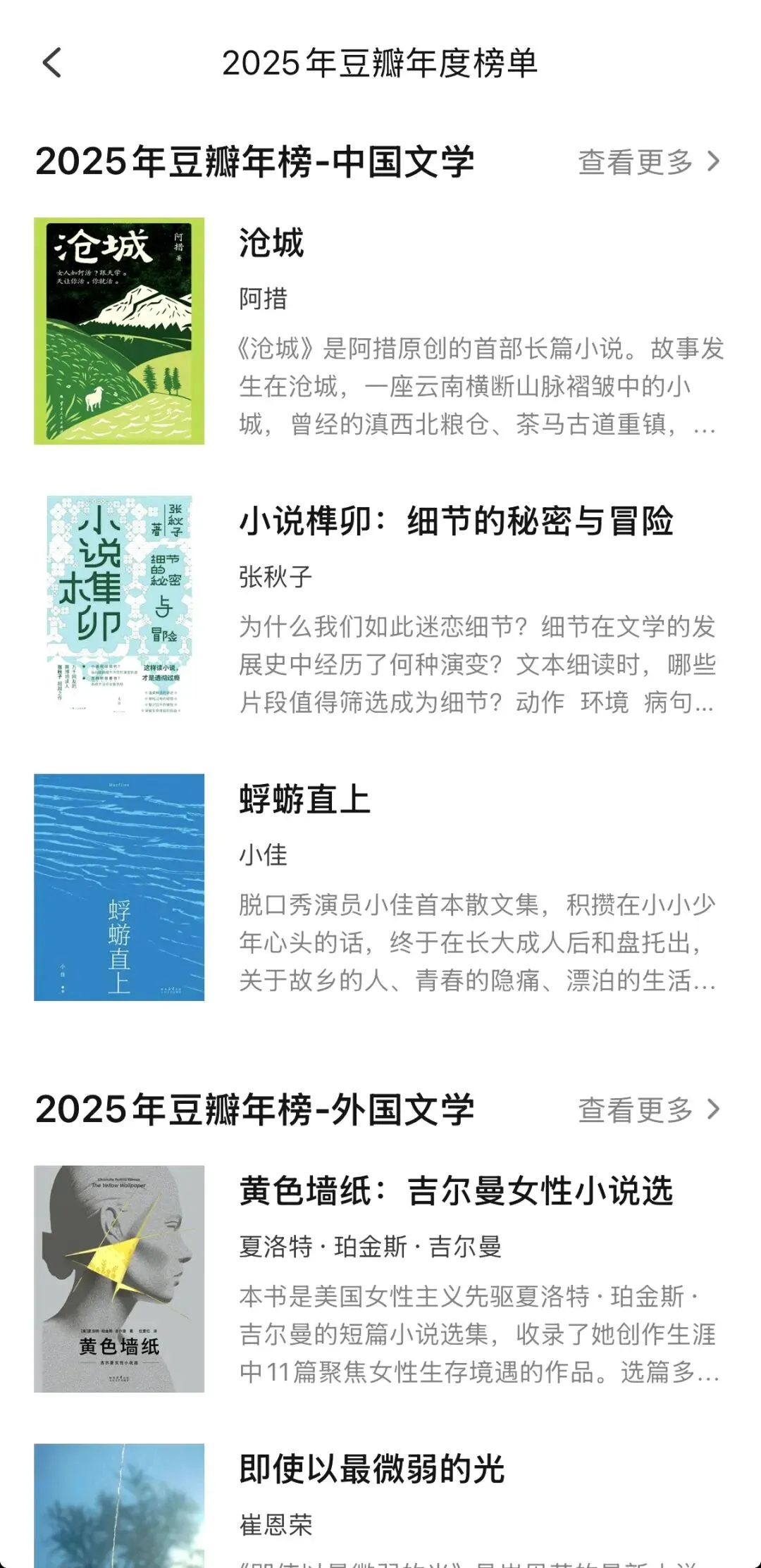Select the book 即使以最微弱的光
This screenshot has height=1568, width=761.
pos(371,1469)
